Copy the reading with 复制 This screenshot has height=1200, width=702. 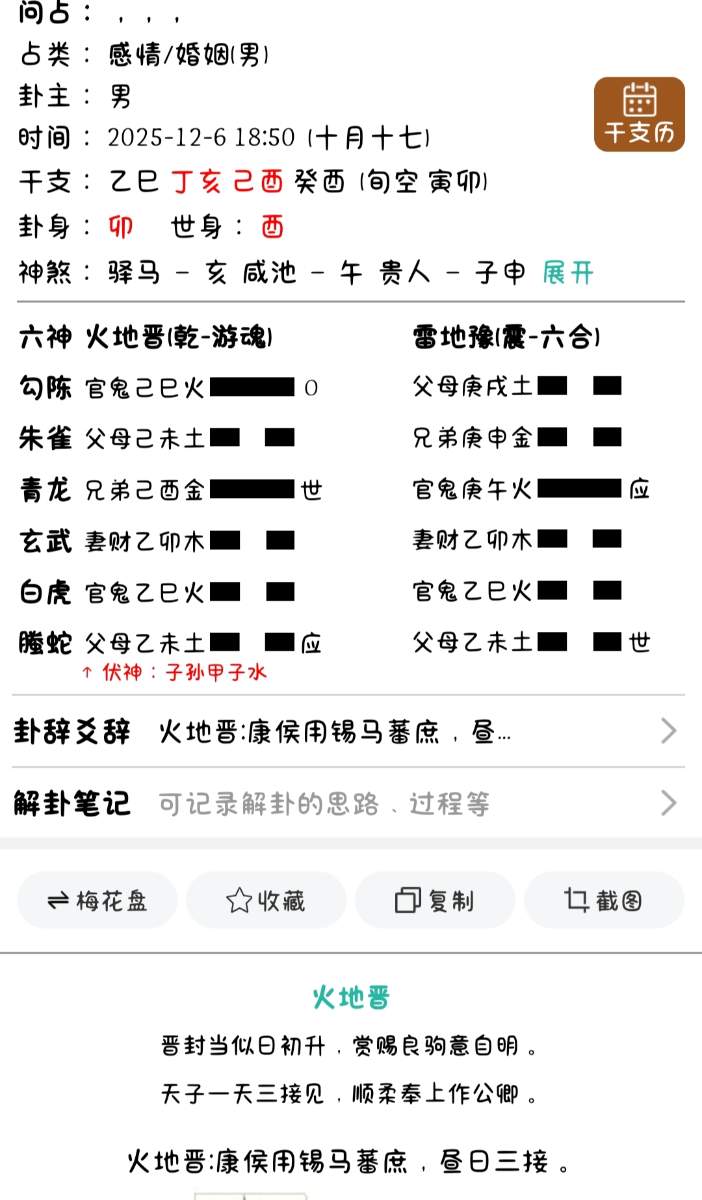pos(435,901)
